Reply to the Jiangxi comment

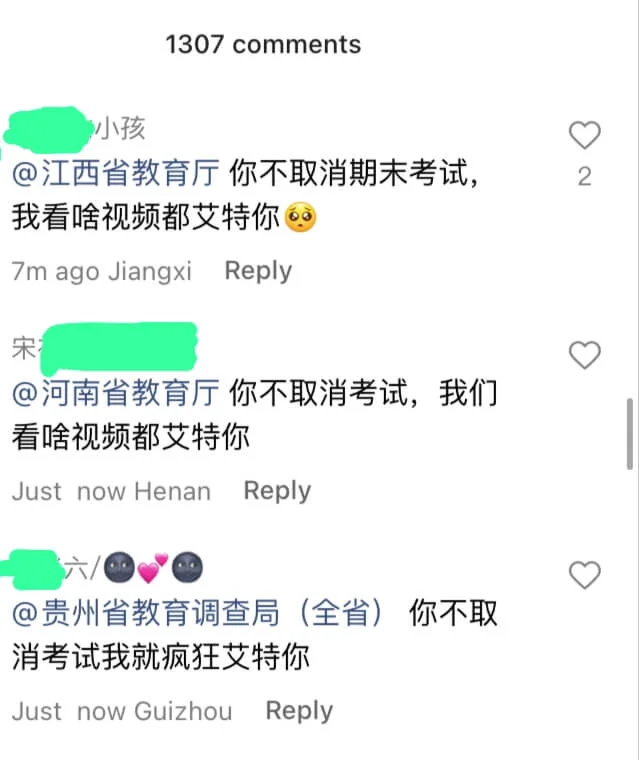(258, 271)
